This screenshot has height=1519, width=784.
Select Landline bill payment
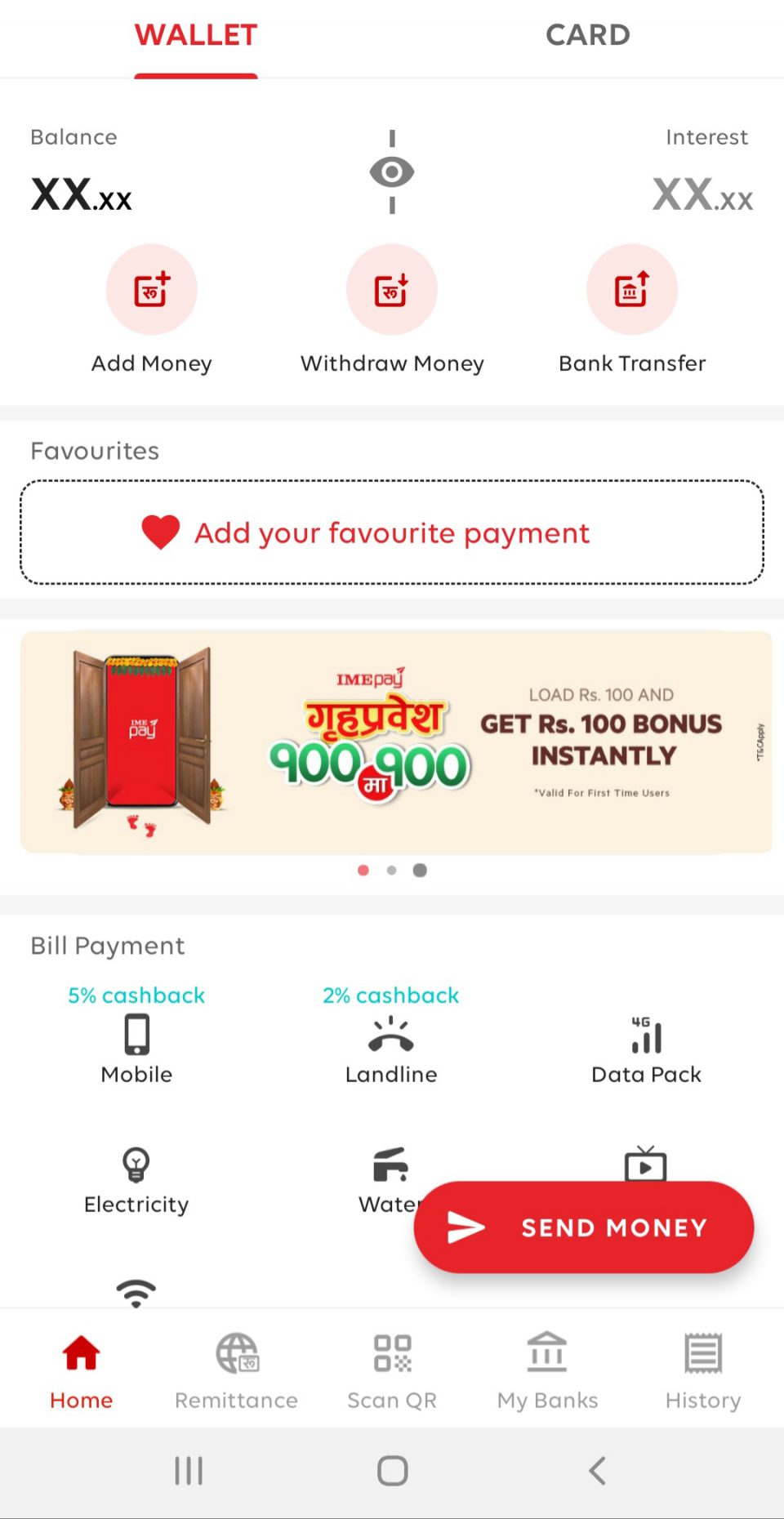[x=391, y=1047]
